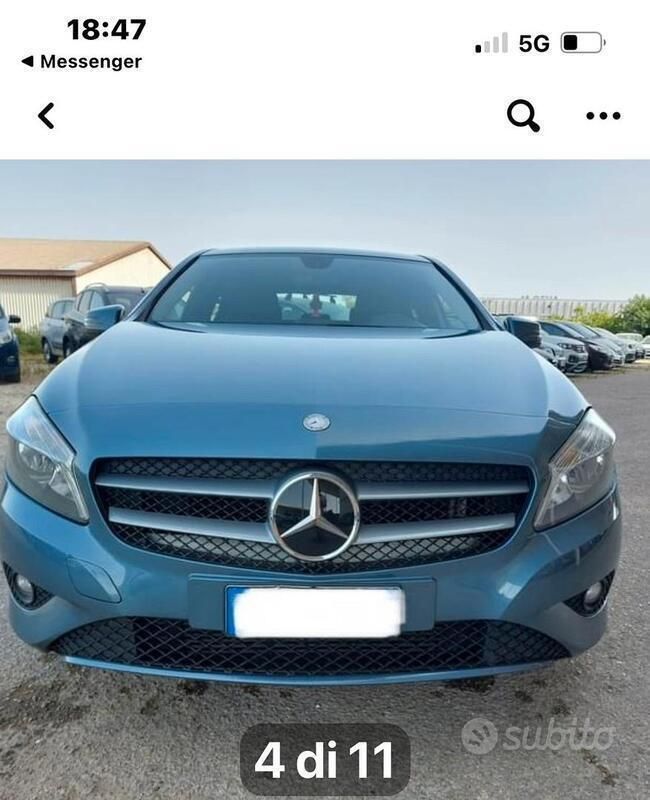Return to Messenger via status bar link
650x800 pixels.
pos(82,62)
